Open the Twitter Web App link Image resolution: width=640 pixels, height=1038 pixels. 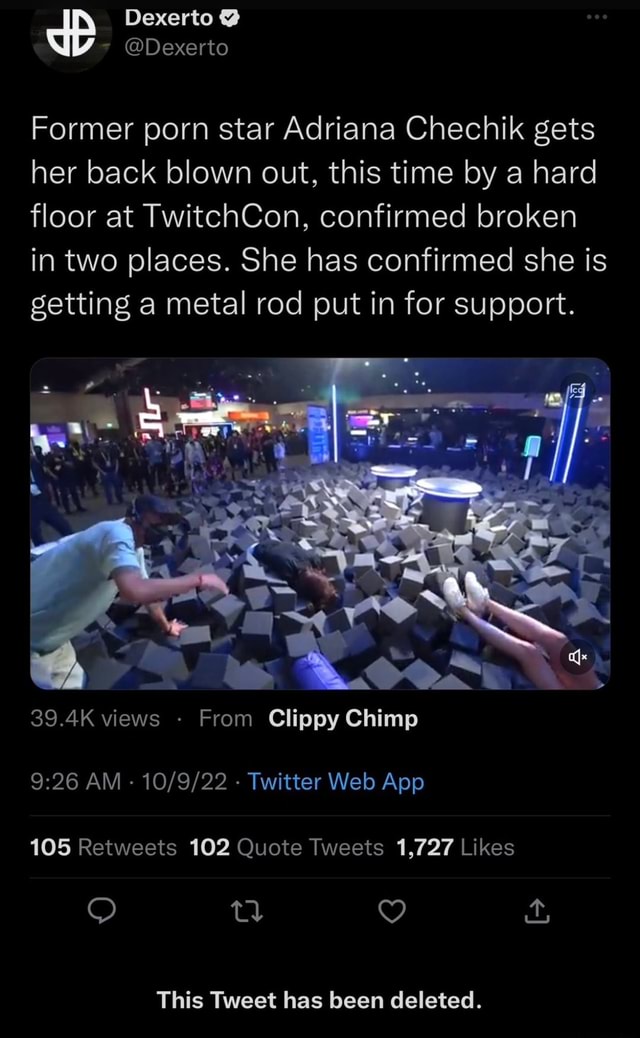pyautogui.click(x=336, y=782)
